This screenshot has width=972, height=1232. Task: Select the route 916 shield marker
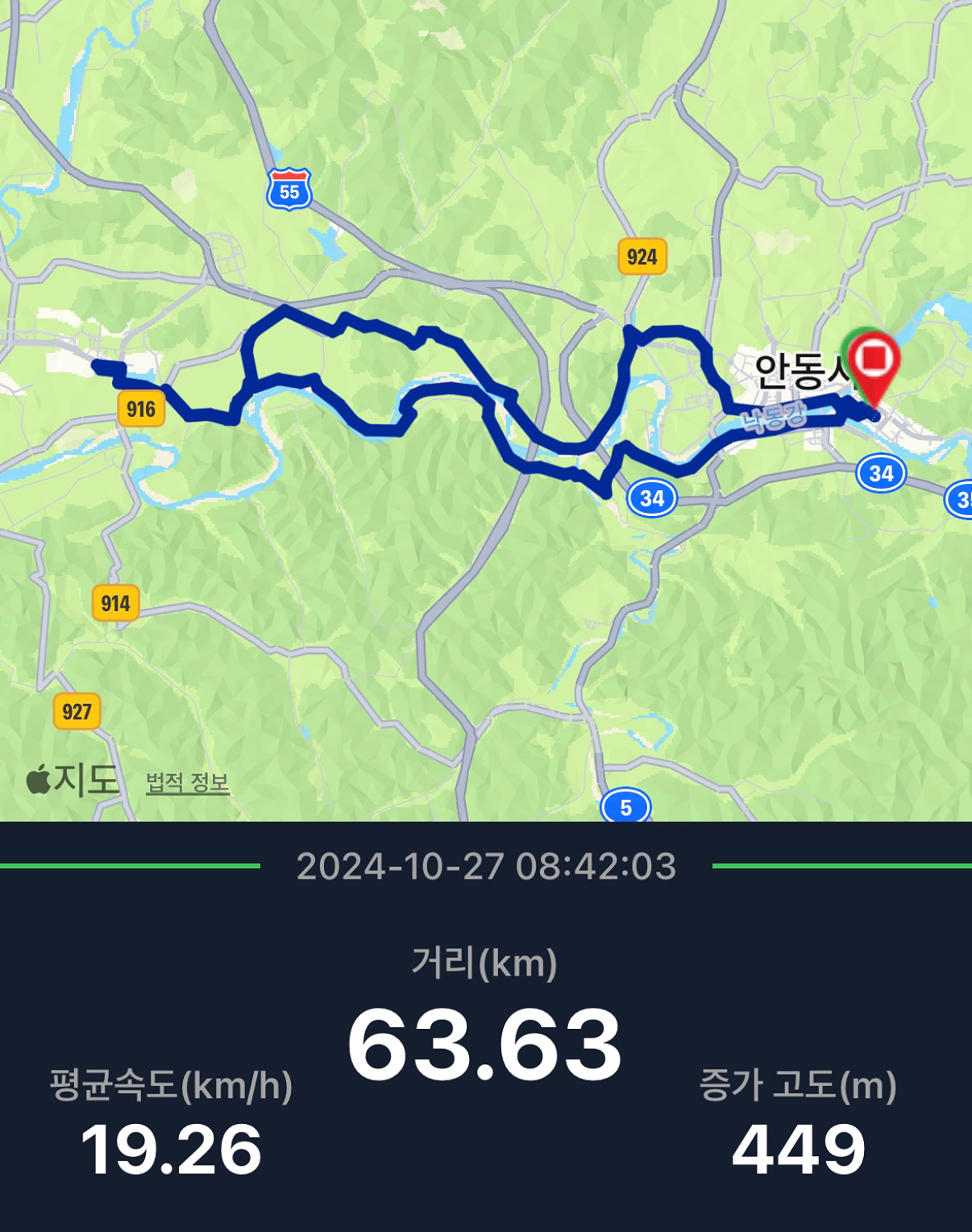[x=140, y=407]
